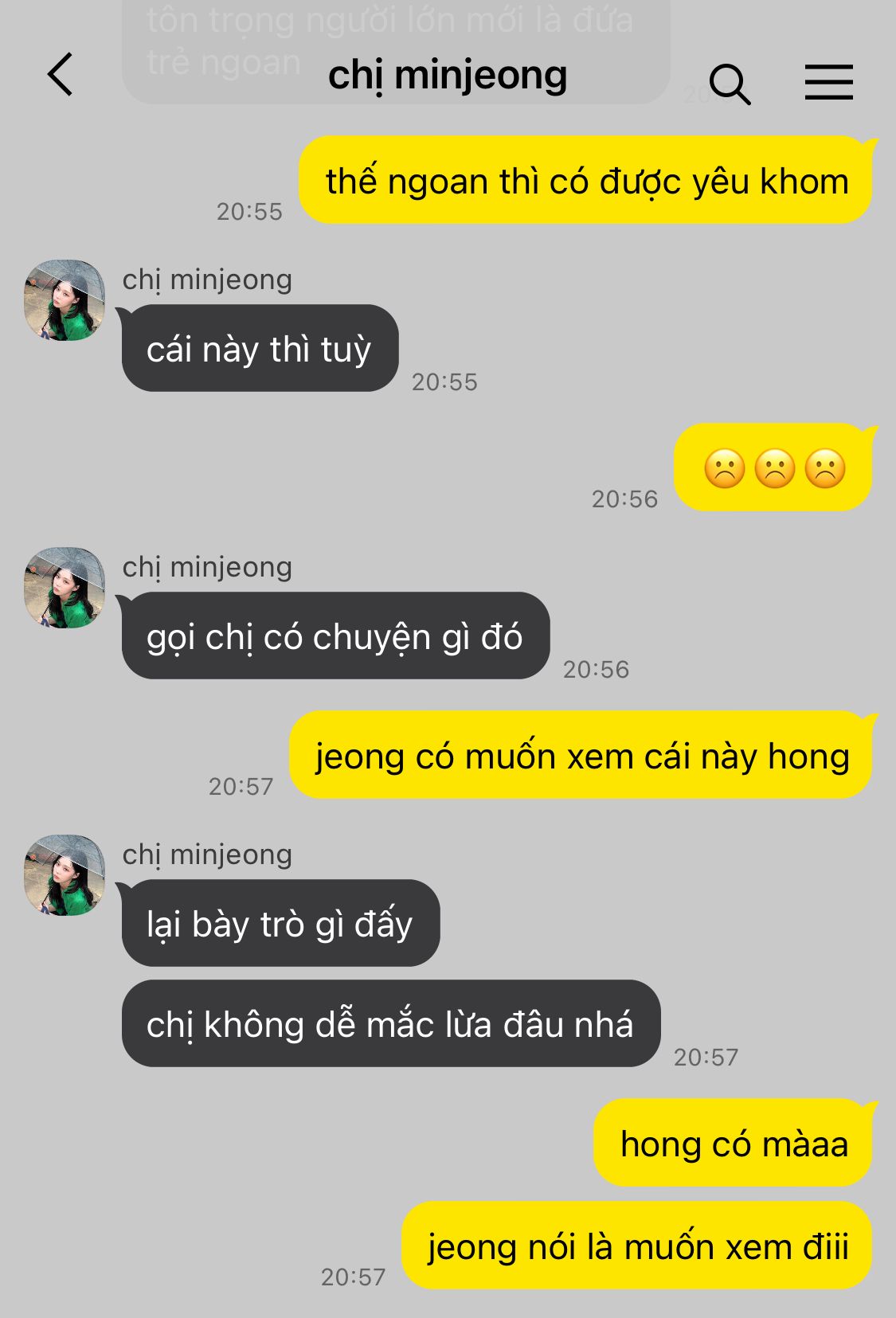Open minjeong's avatar beside "cái này thì tuỳ"
This screenshot has height=1318, width=896.
(65, 300)
